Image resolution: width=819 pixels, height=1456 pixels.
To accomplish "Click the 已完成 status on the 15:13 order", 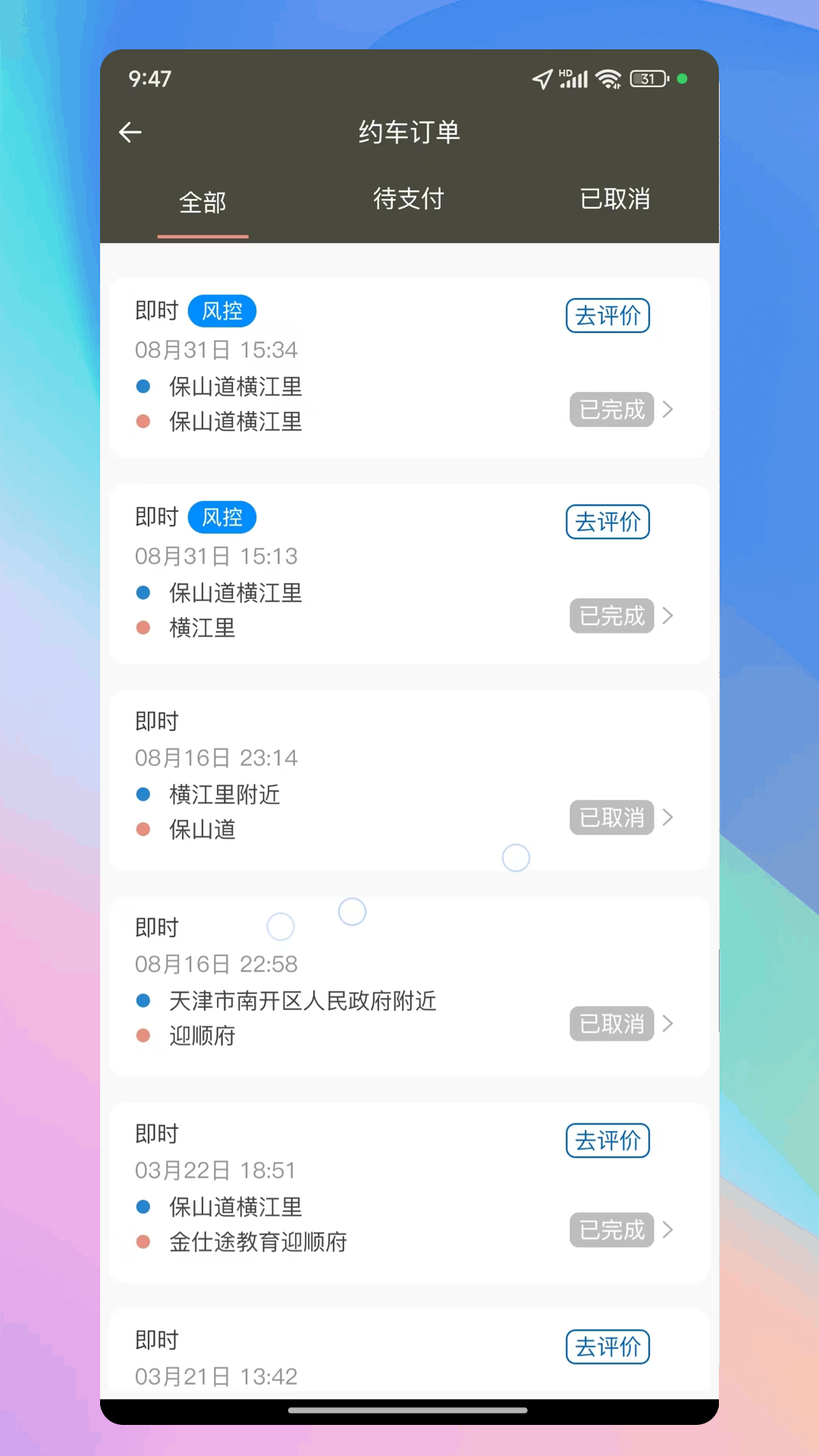I will [x=611, y=616].
